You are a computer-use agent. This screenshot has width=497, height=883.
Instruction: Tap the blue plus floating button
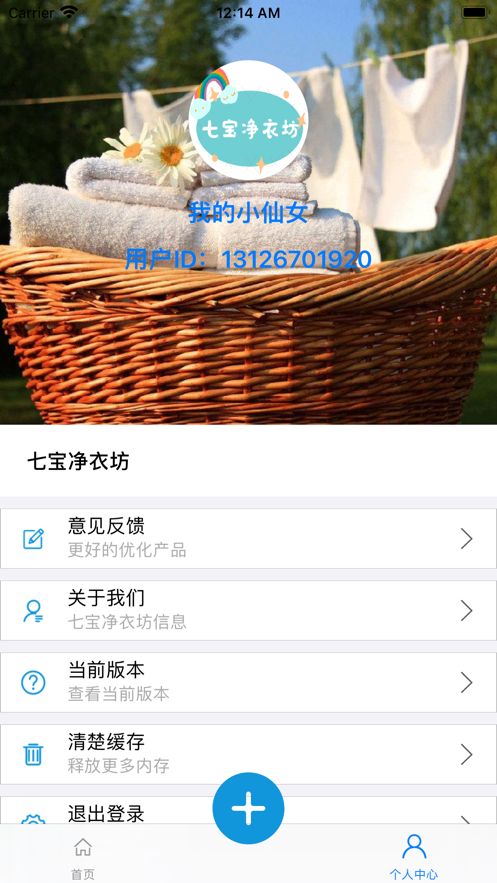pos(248,808)
